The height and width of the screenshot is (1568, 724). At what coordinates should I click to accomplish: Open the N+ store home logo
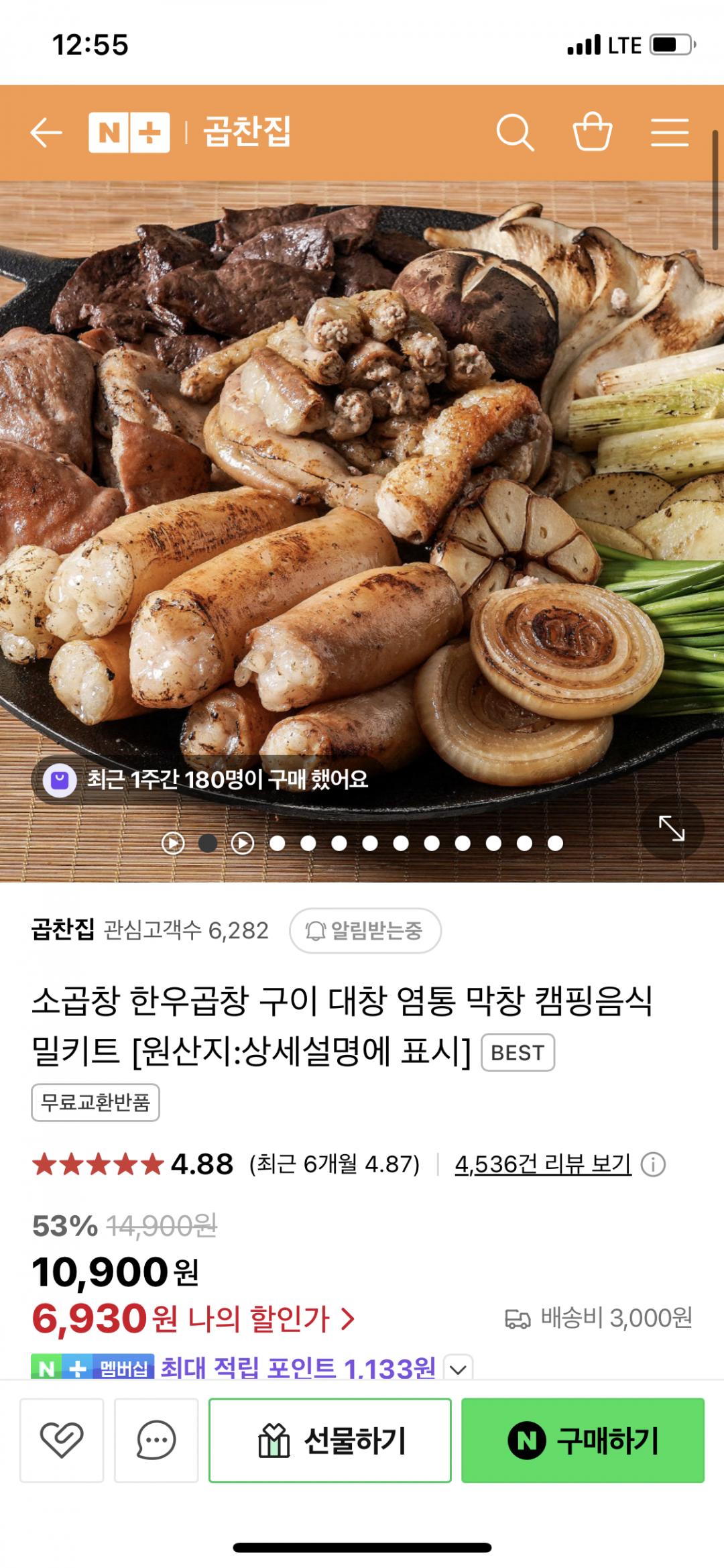(x=129, y=132)
